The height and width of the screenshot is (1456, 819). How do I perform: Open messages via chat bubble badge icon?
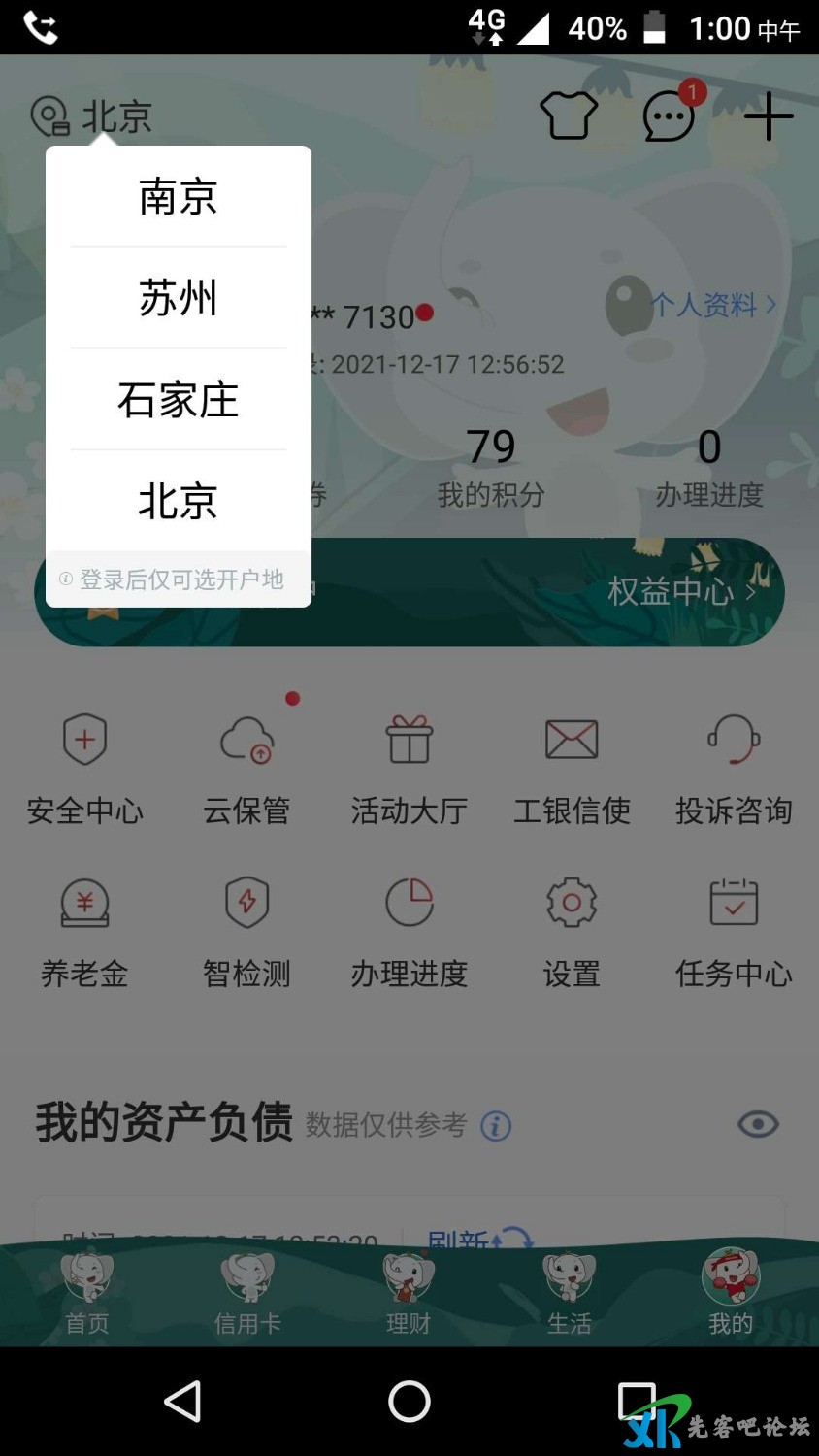669,116
